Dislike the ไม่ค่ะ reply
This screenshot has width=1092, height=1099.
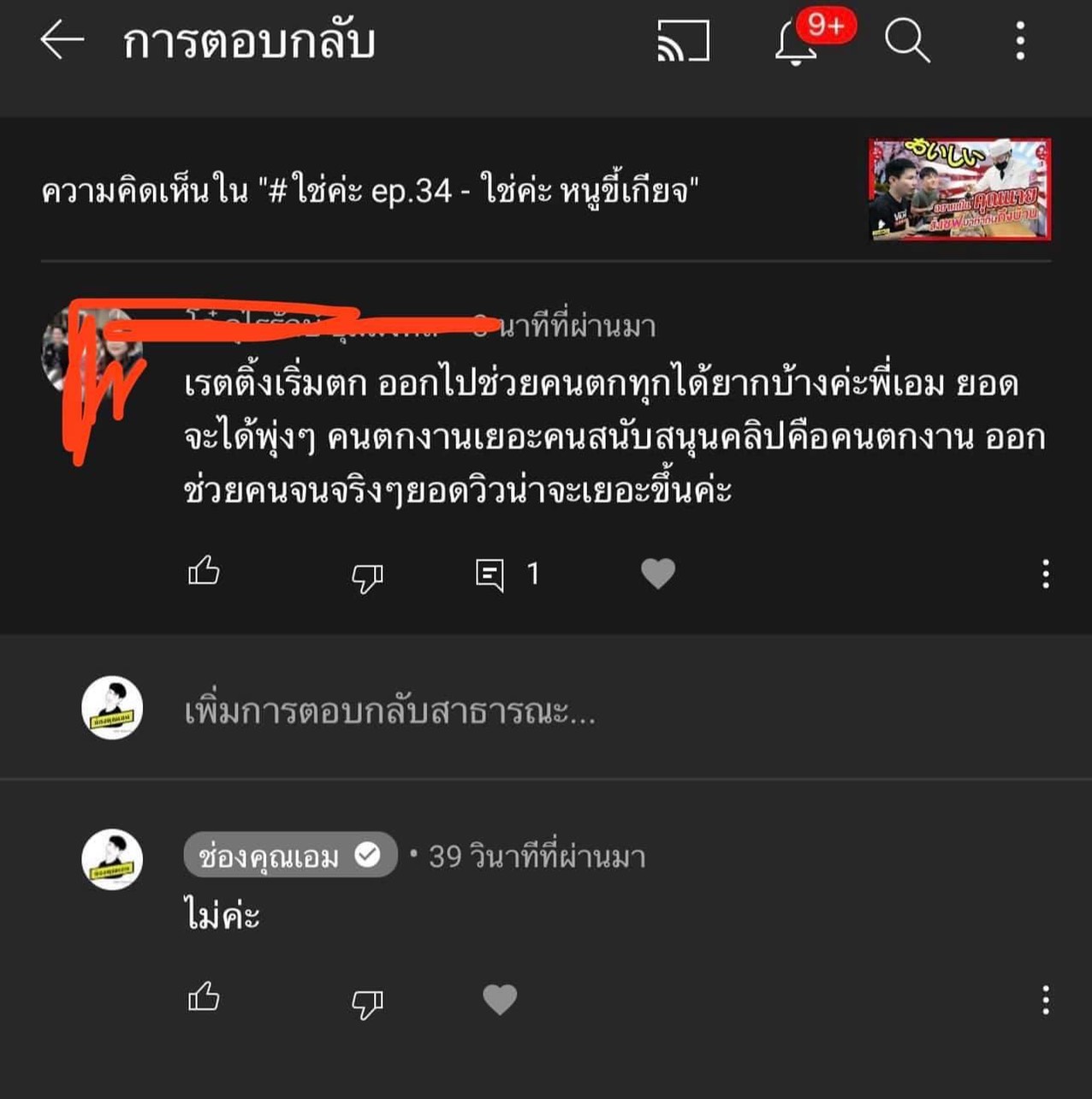tap(367, 1002)
